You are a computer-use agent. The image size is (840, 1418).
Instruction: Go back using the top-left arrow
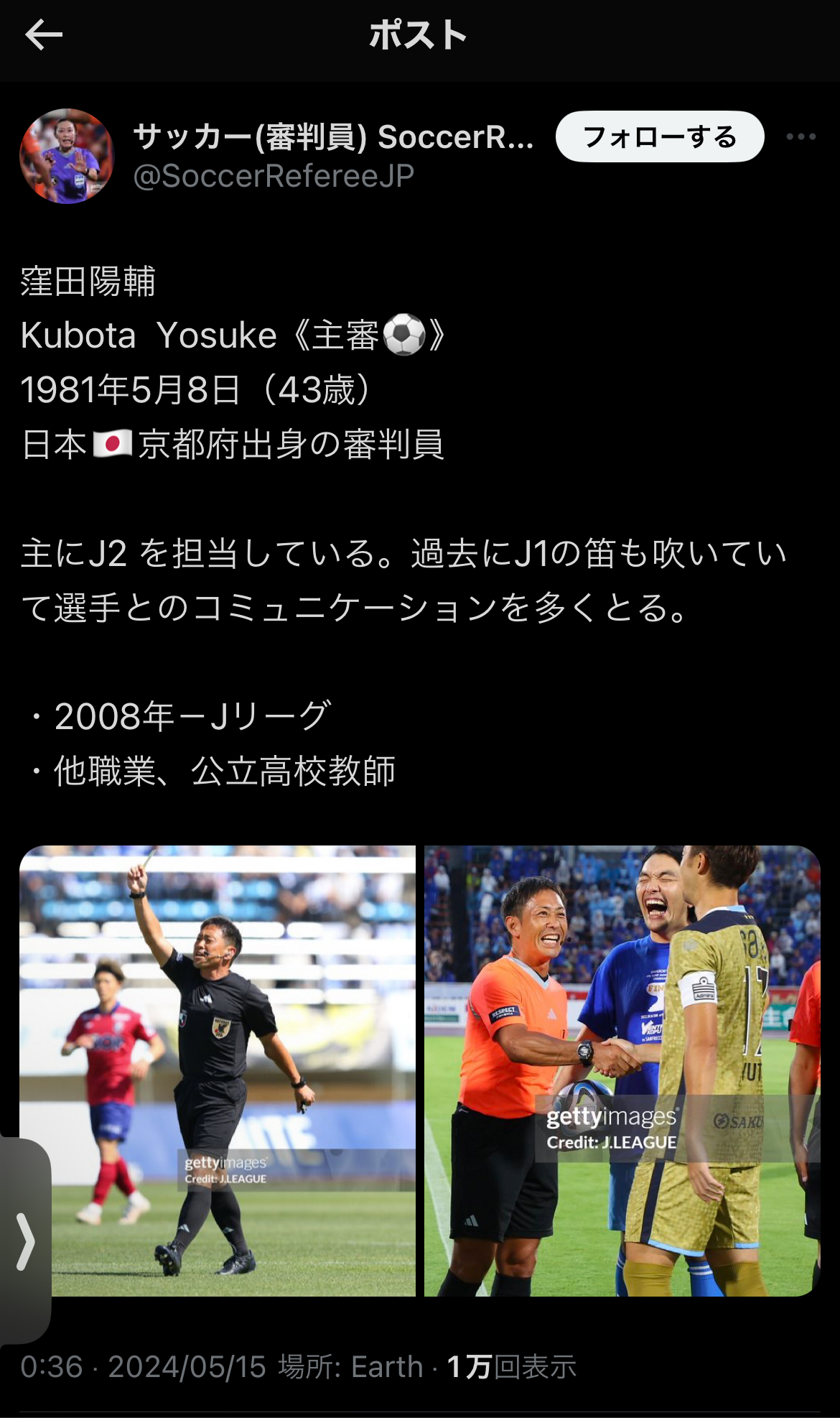coord(44,35)
